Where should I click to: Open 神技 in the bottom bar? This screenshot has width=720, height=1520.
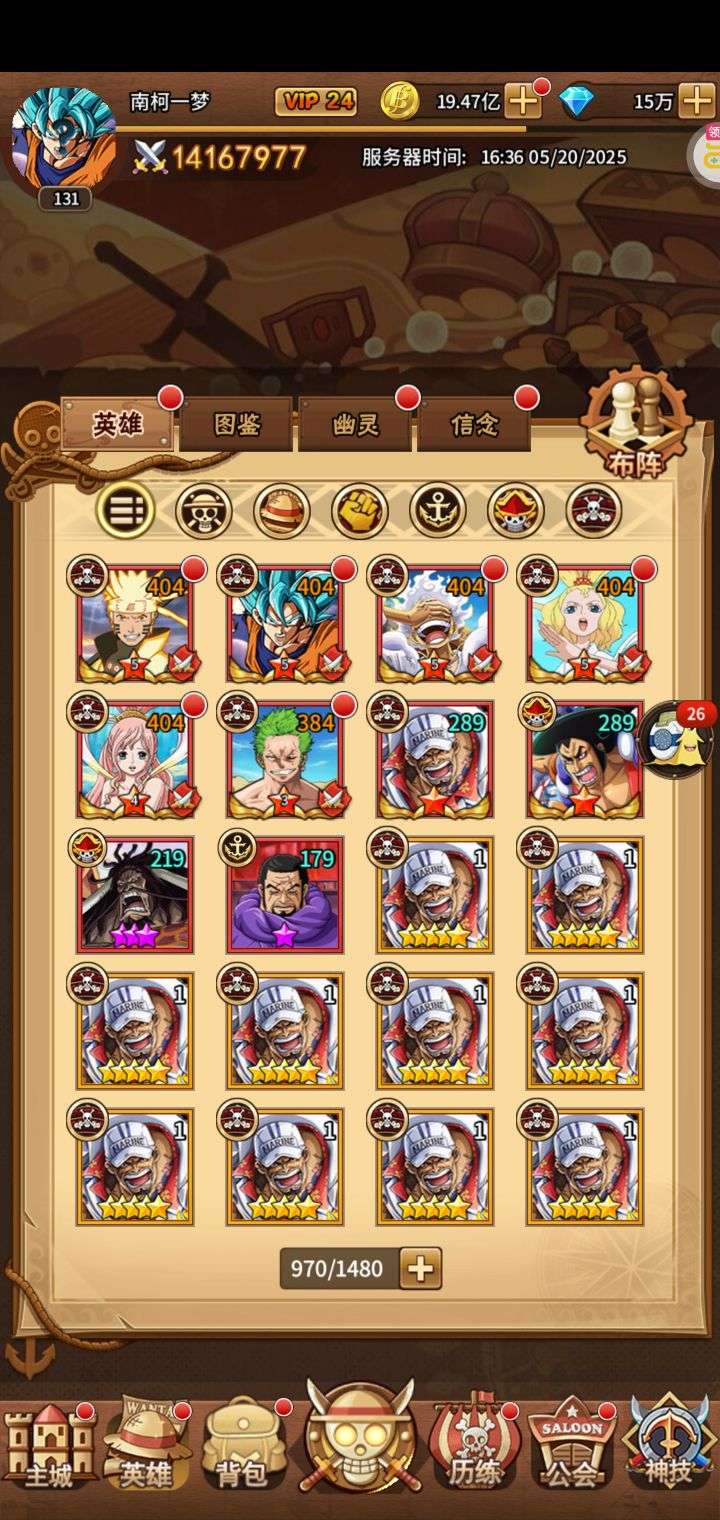click(668, 1445)
